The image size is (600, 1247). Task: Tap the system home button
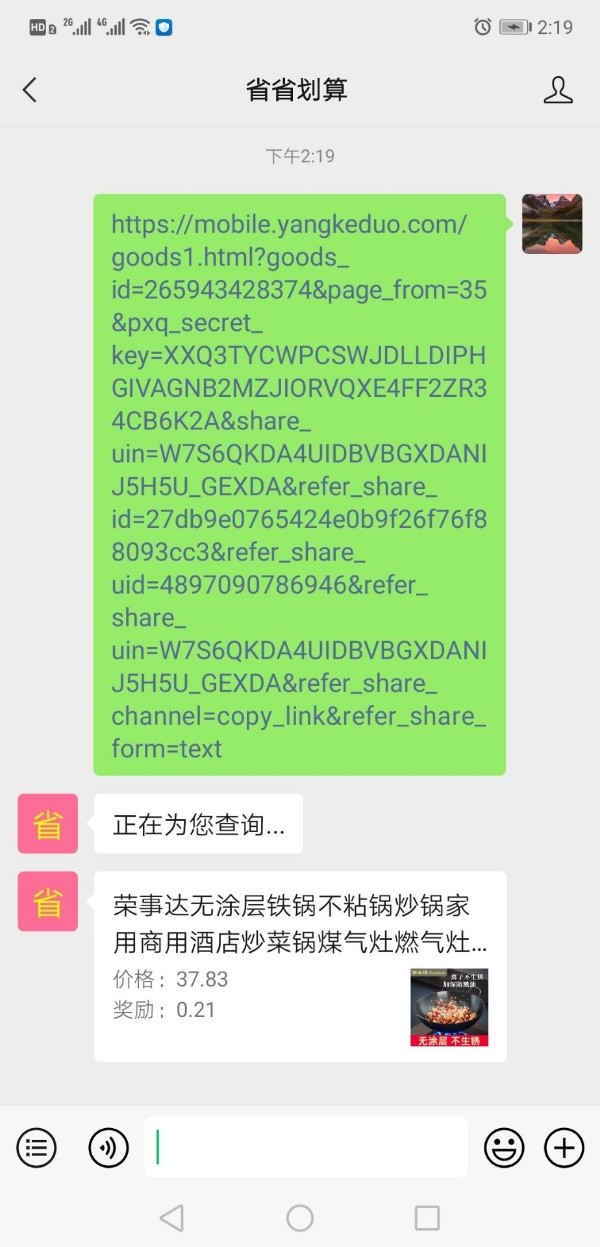click(300, 1217)
